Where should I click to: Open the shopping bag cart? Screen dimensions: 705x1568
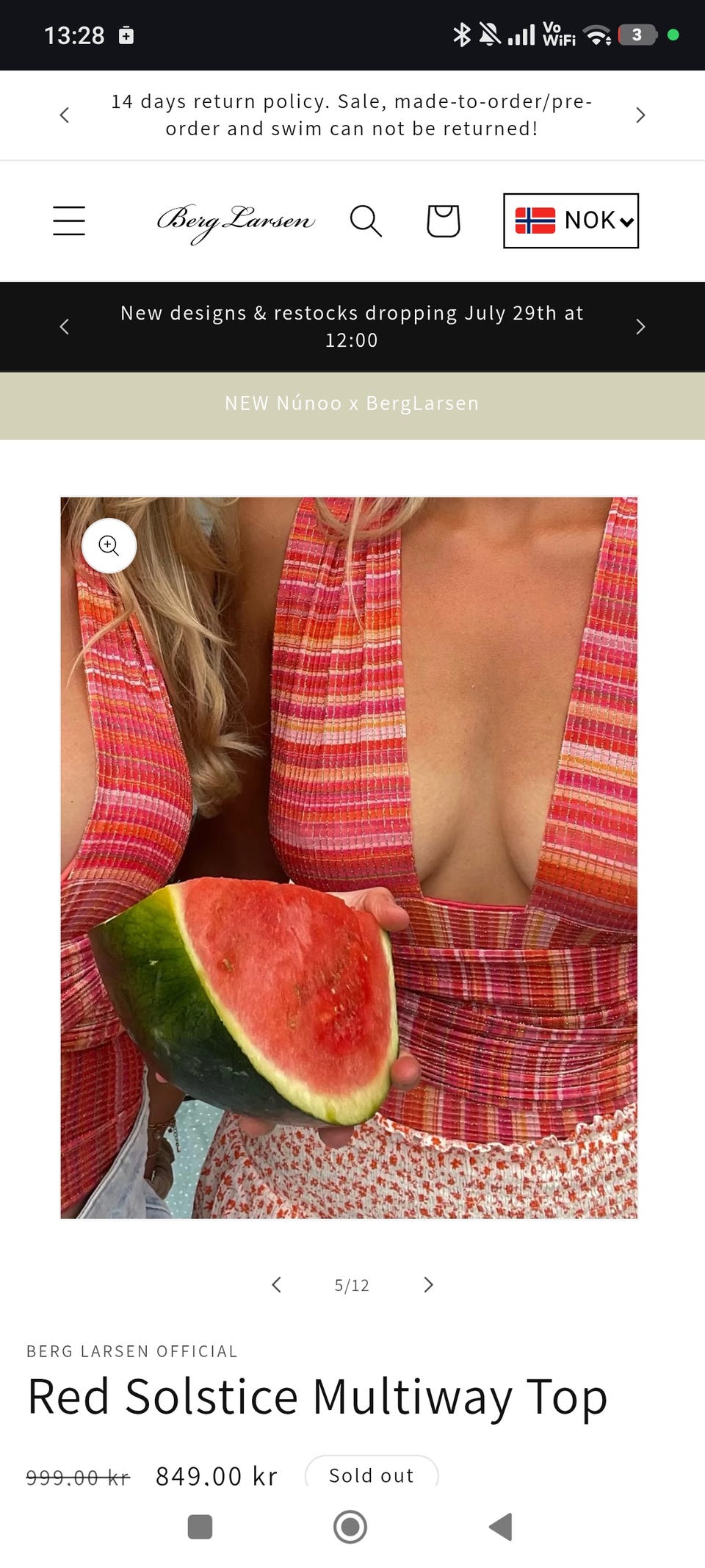tap(444, 220)
